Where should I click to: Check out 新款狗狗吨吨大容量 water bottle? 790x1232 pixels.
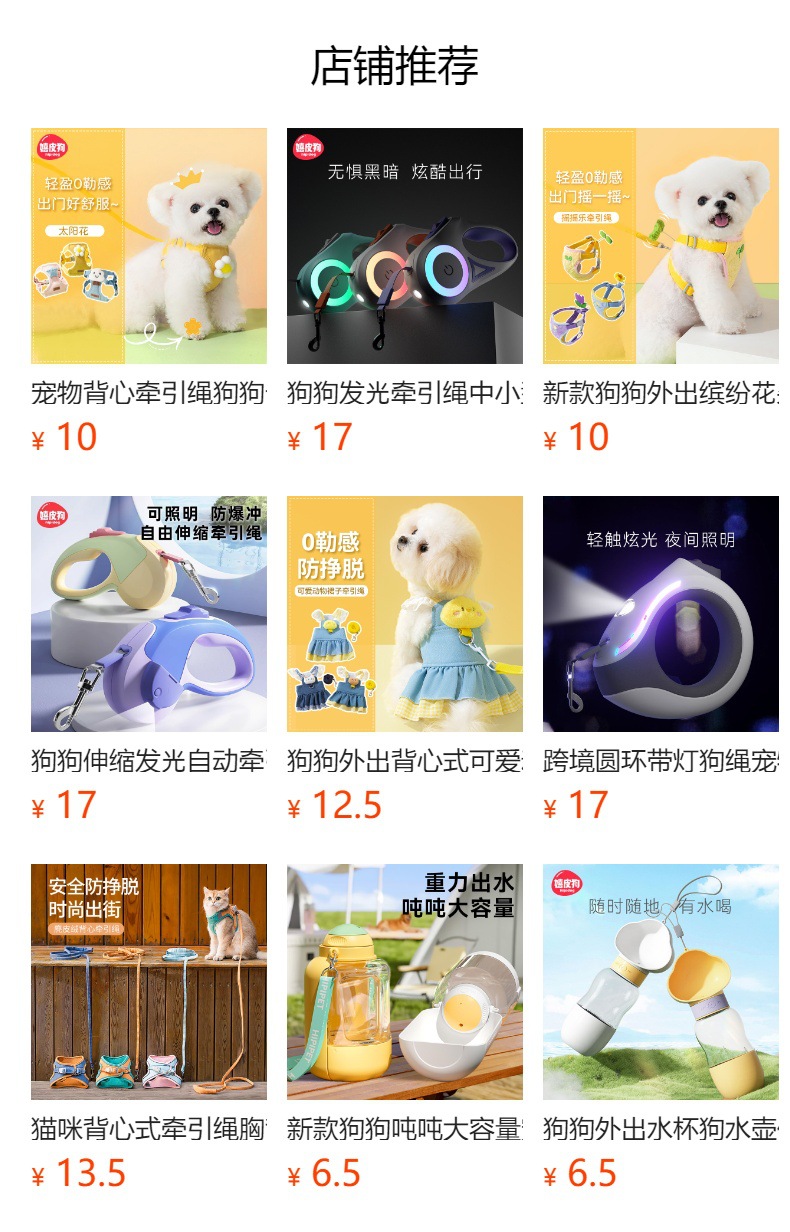click(405, 982)
